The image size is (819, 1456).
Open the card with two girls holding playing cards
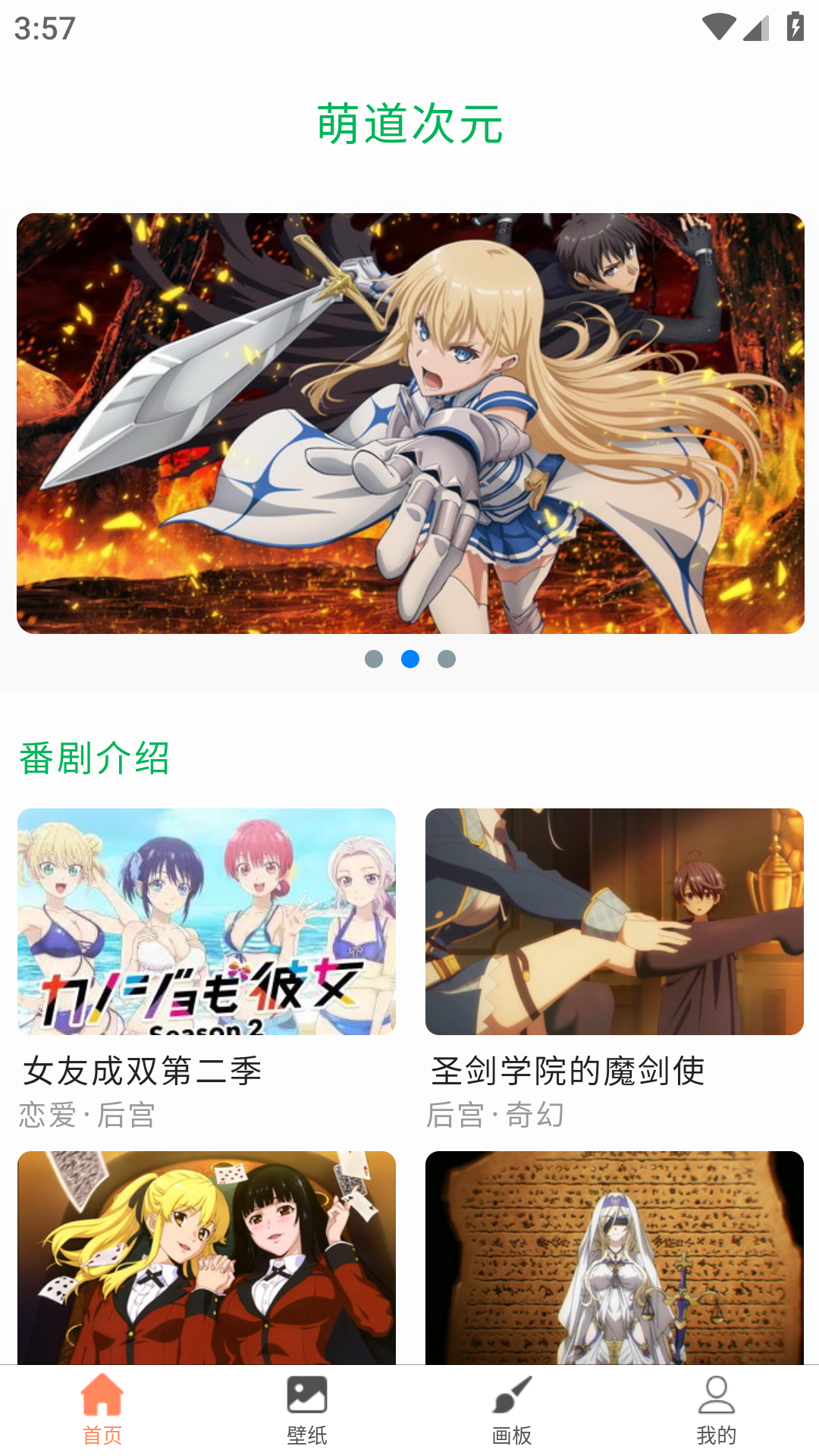(x=206, y=1257)
